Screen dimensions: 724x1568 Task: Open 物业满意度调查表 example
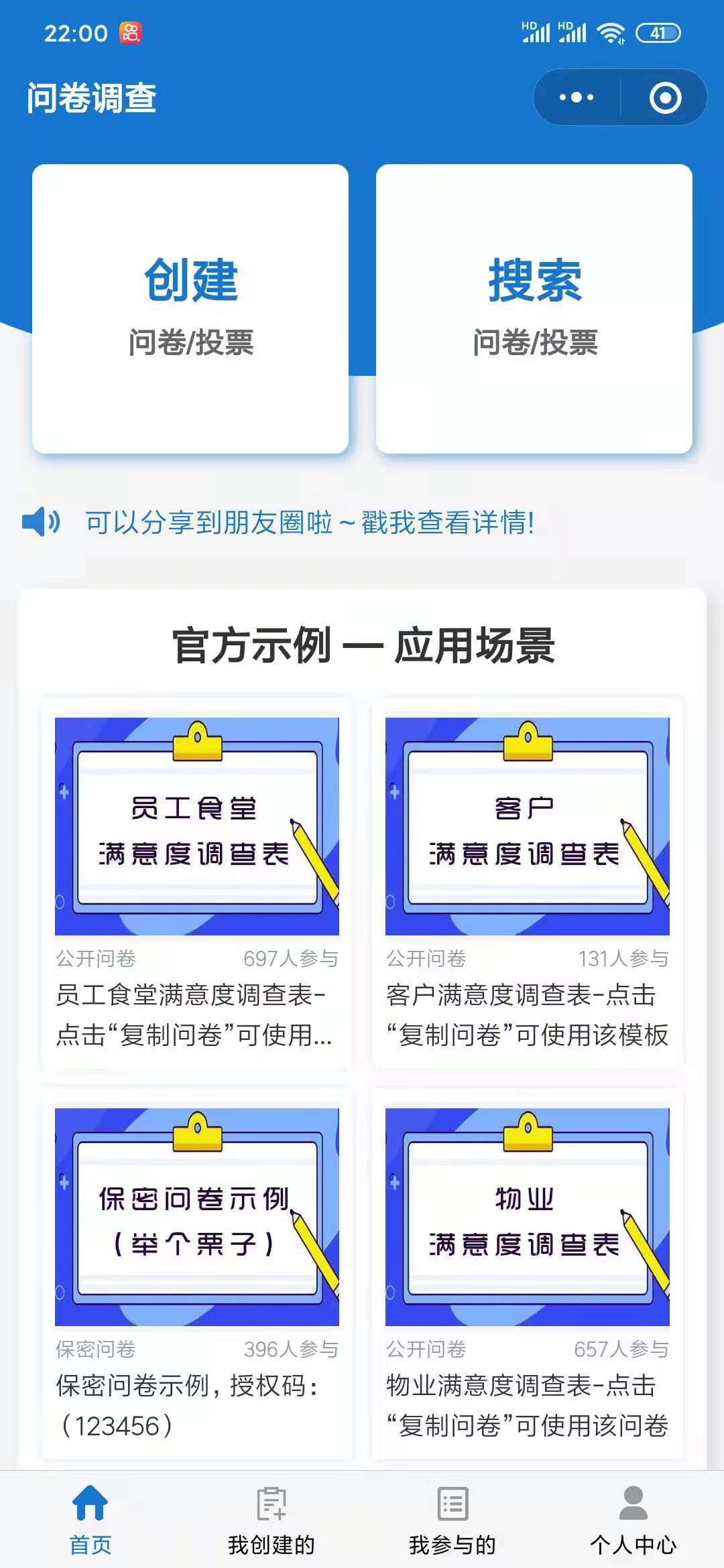[528, 1273]
